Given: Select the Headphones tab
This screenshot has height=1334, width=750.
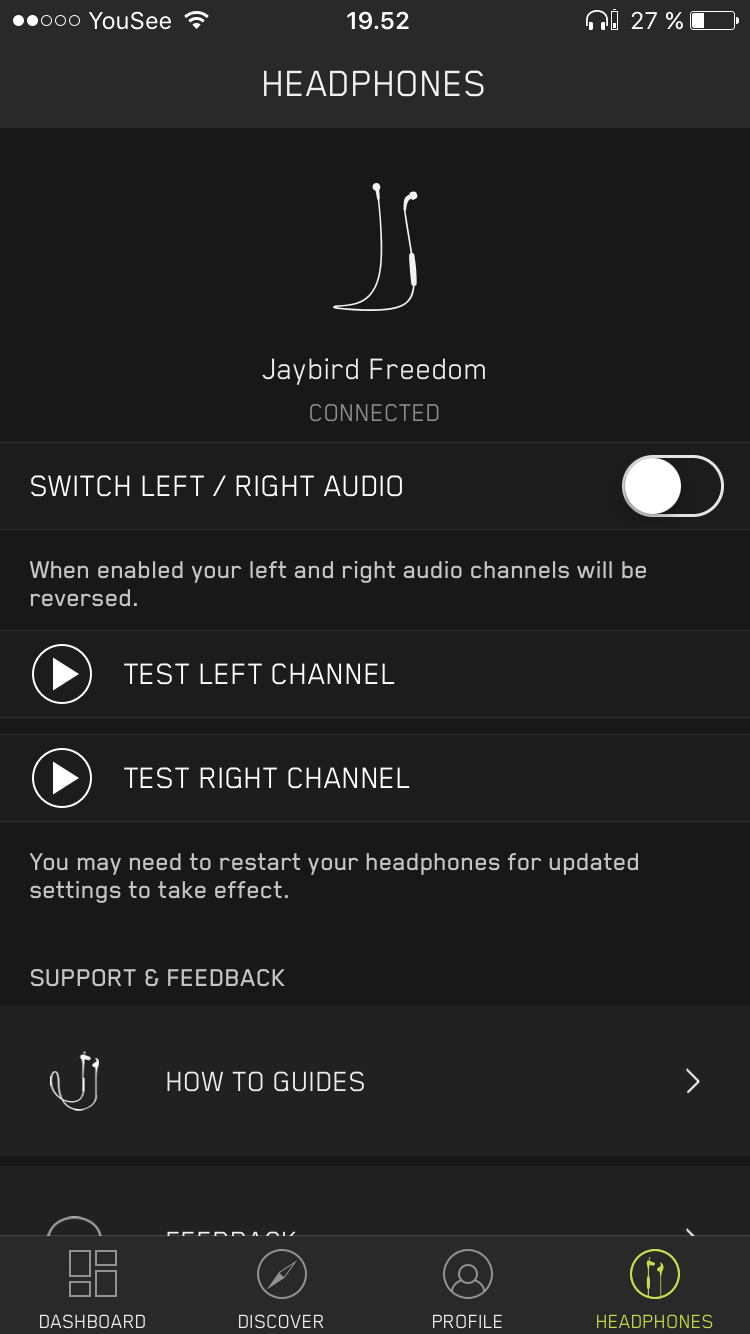Looking at the screenshot, I should pyautogui.click(x=655, y=1289).
